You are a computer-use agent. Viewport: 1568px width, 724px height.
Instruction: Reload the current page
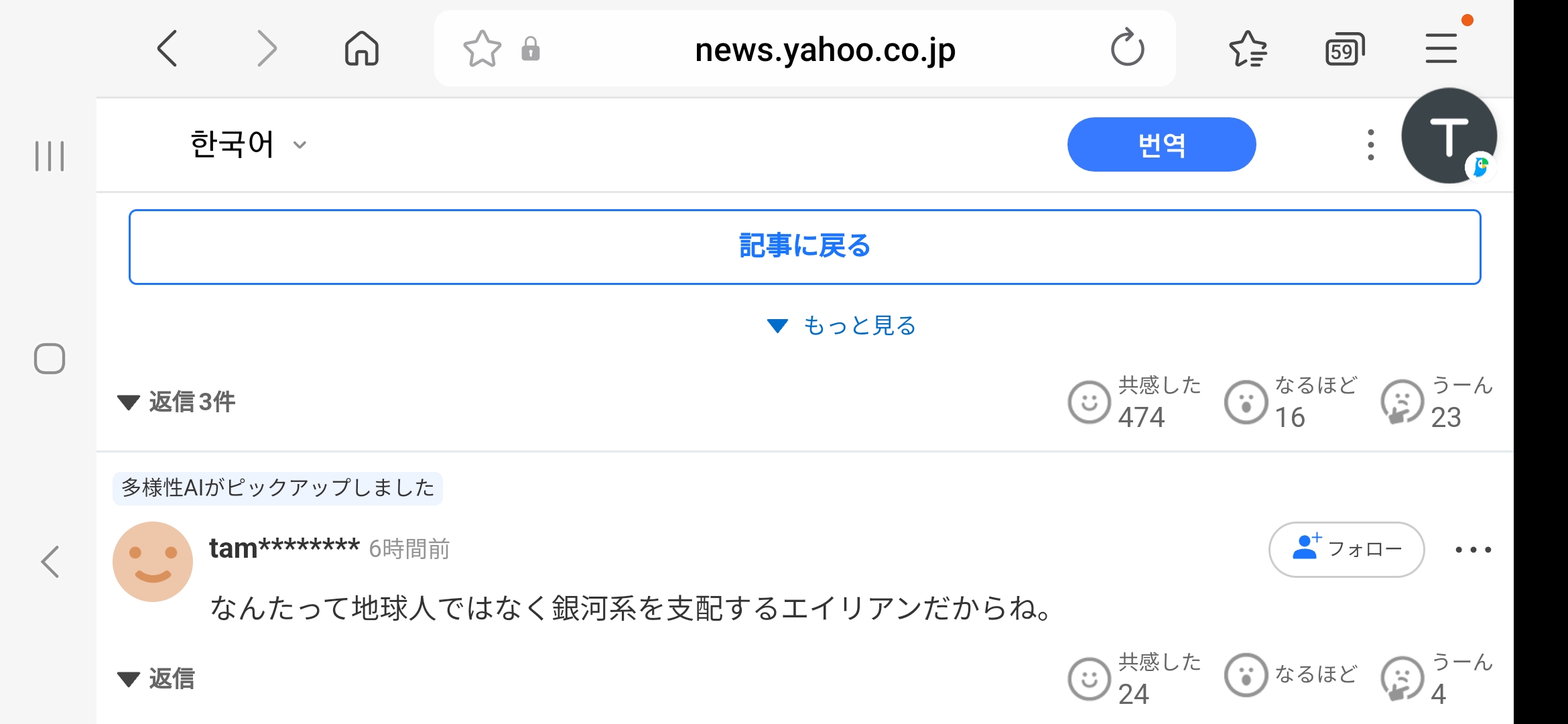pyautogui.click(x=1127, y=49)
